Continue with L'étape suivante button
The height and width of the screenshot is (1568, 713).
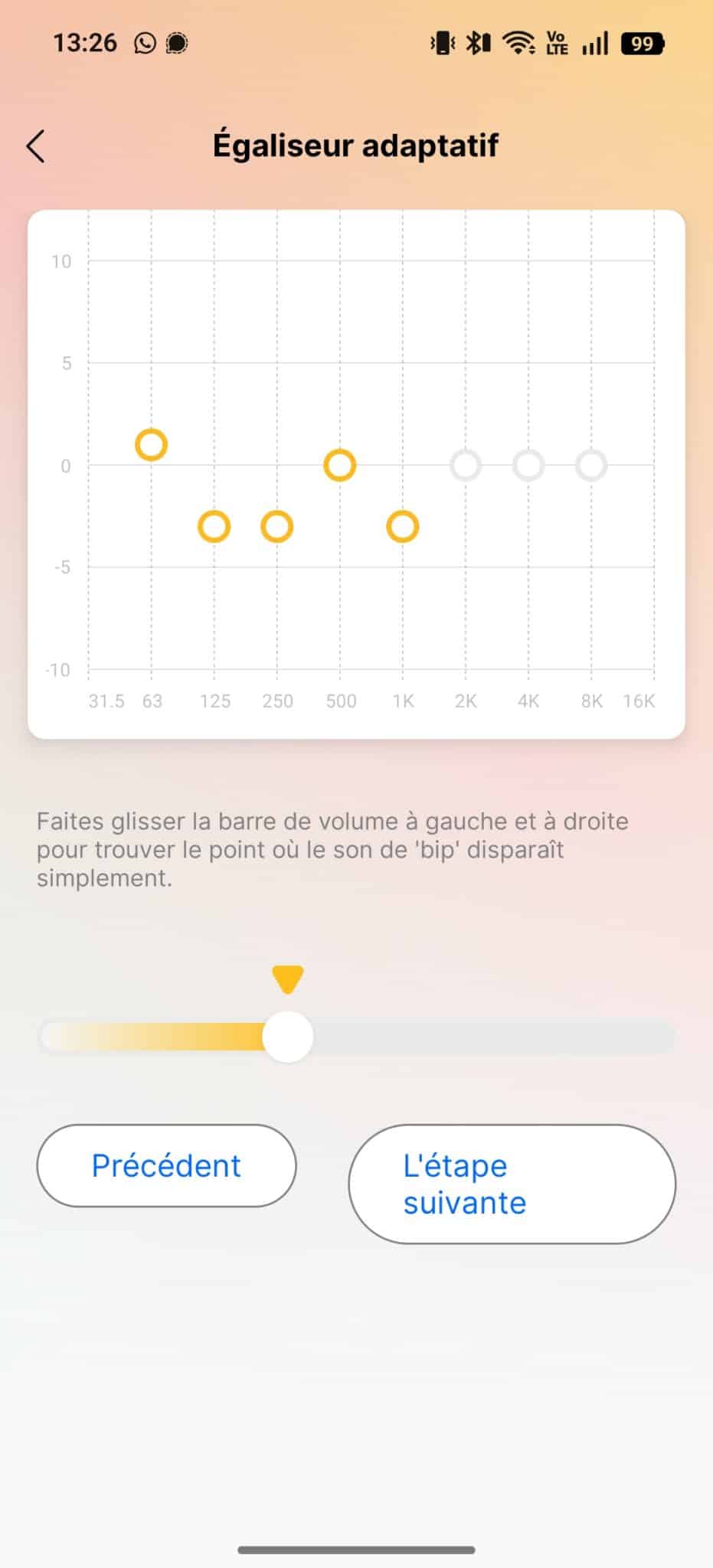point(512,1184)
